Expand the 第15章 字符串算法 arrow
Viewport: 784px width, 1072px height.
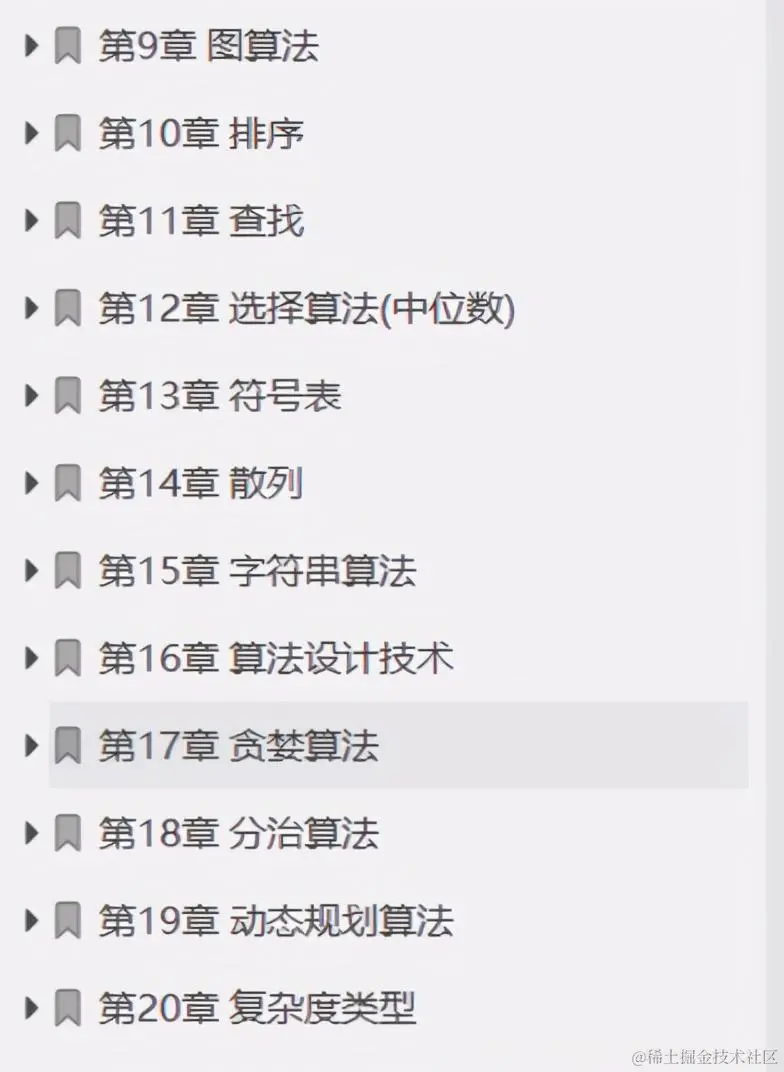pyautogui.click(x=32, y=571)
